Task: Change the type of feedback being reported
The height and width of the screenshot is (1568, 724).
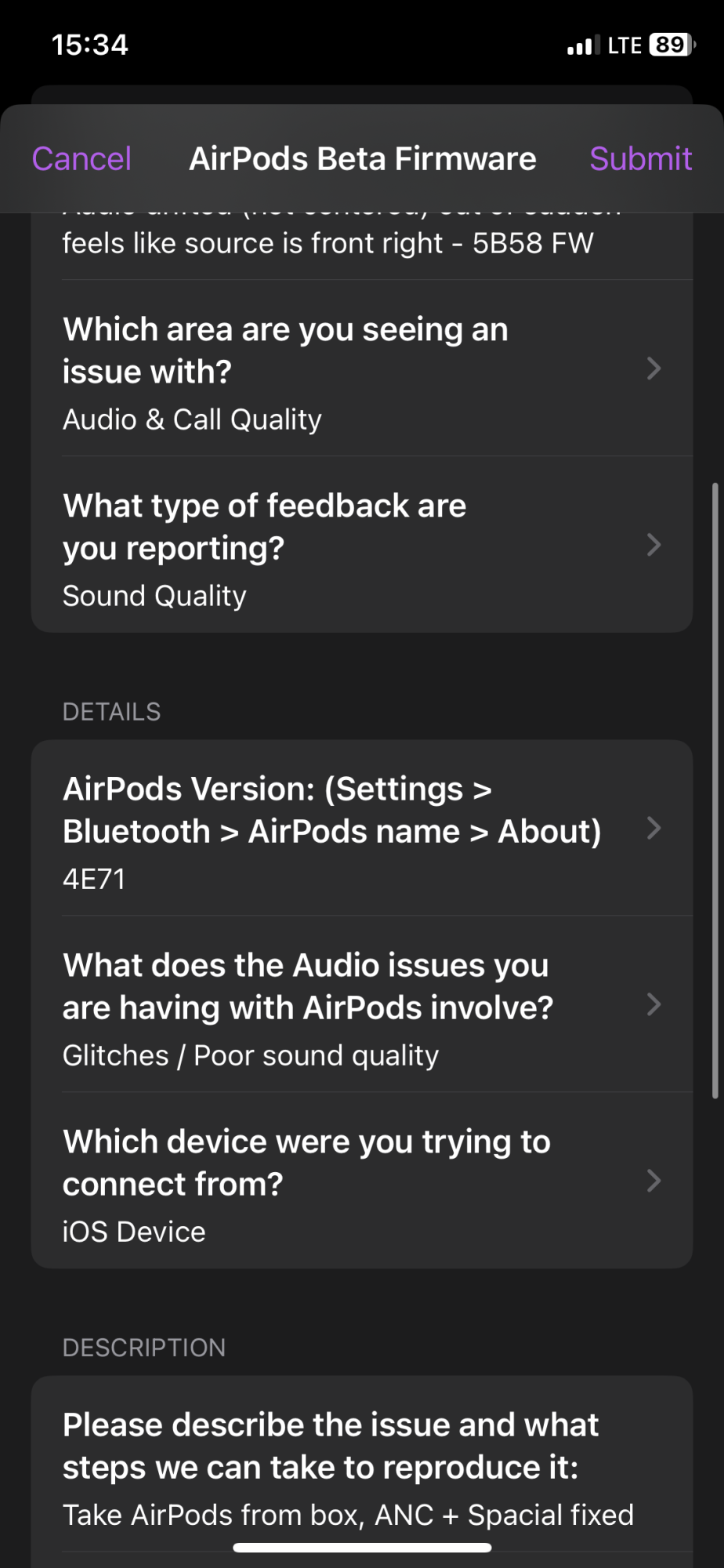Action: click(x=361, y=546)
